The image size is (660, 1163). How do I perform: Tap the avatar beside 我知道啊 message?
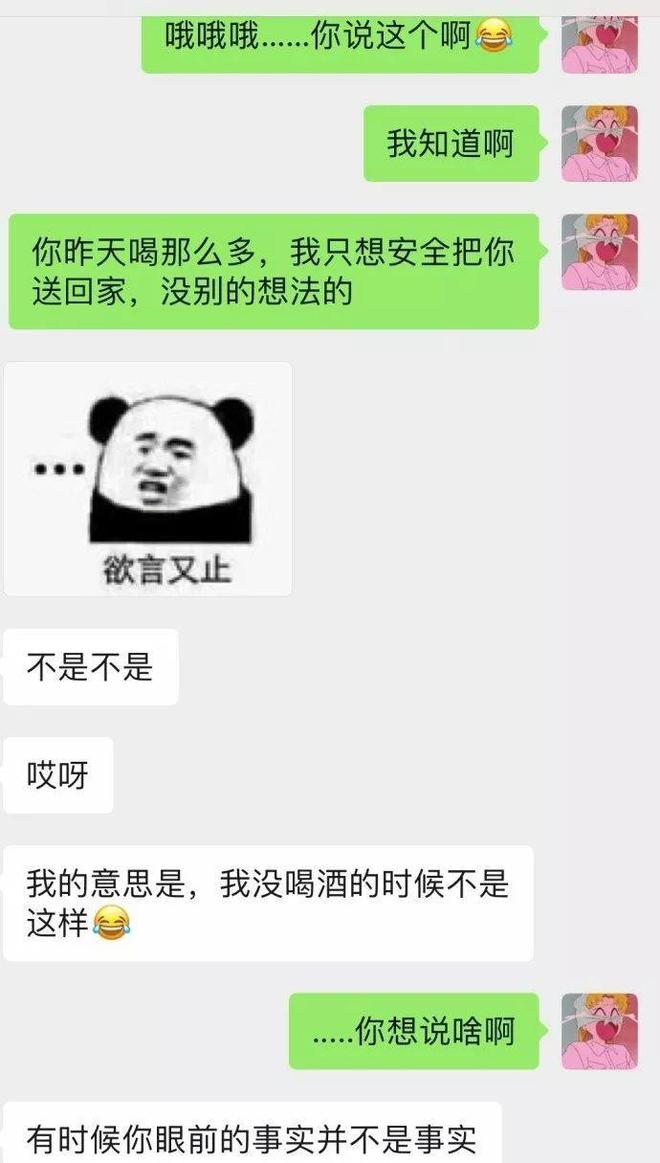[599, 144]
